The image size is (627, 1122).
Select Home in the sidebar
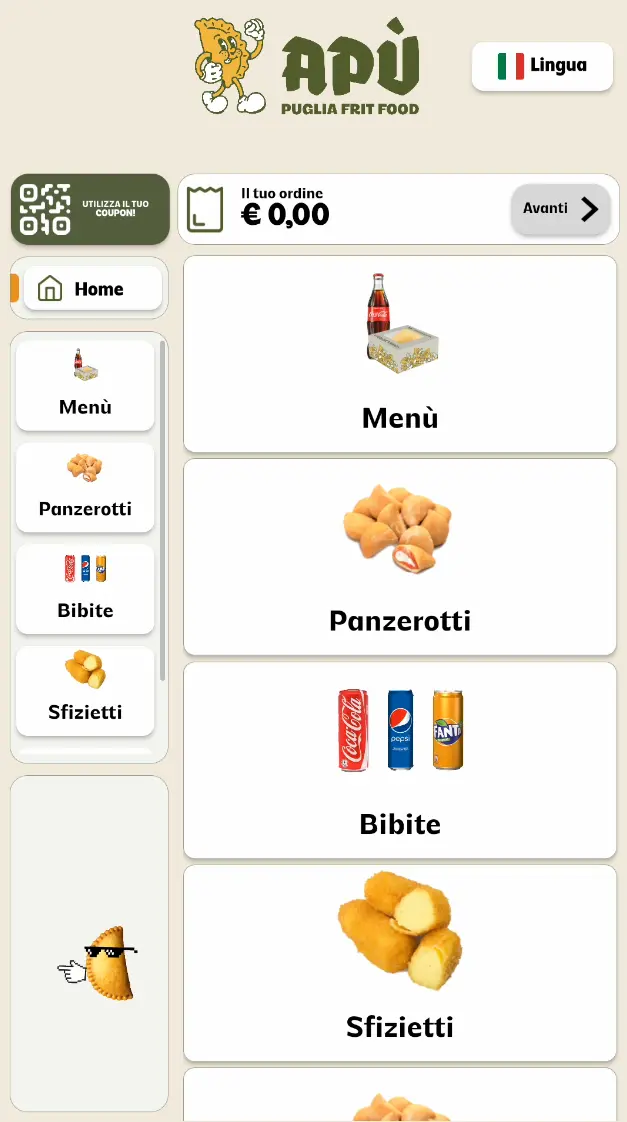point(92,289)
